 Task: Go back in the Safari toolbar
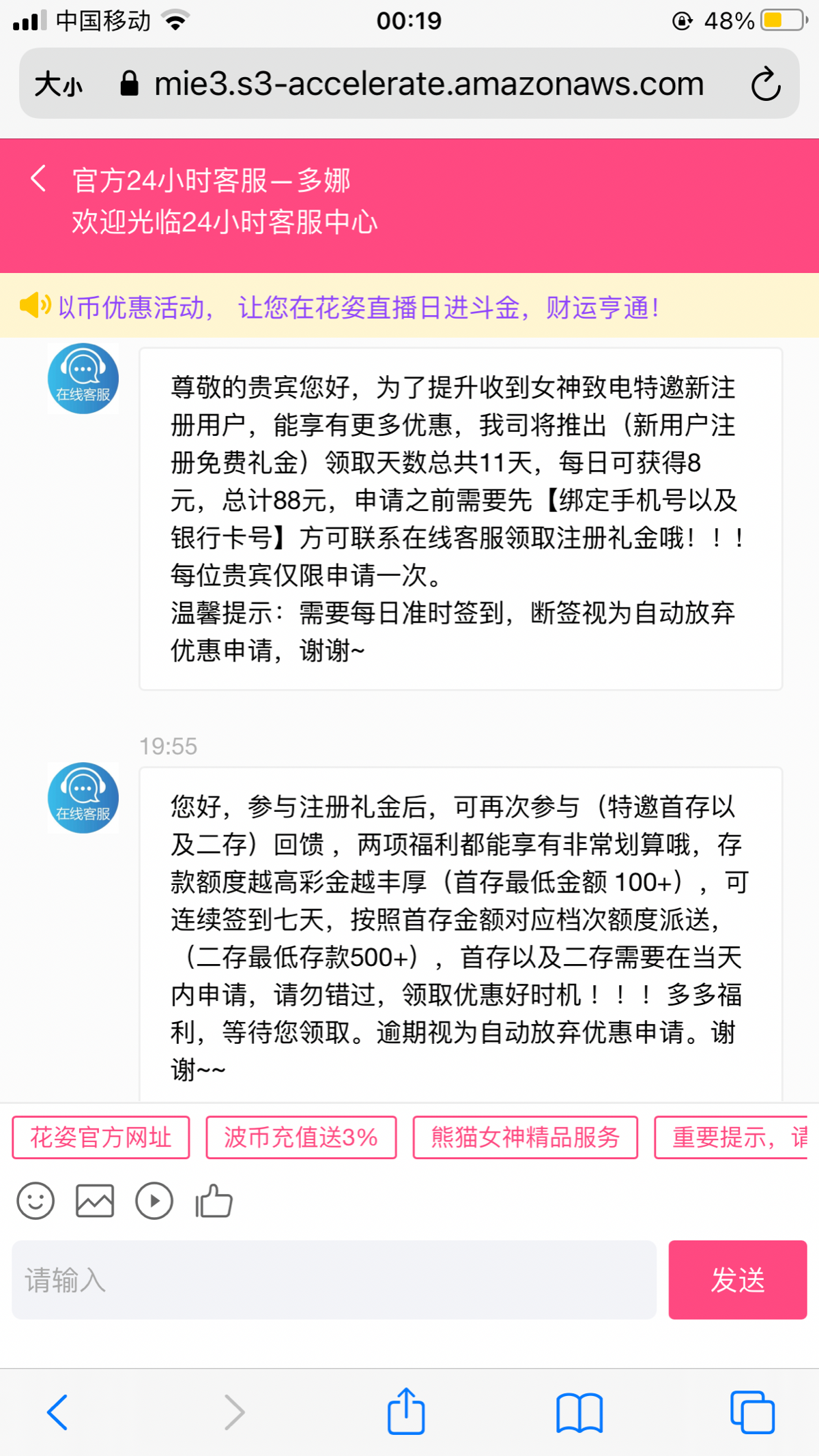57,1412
